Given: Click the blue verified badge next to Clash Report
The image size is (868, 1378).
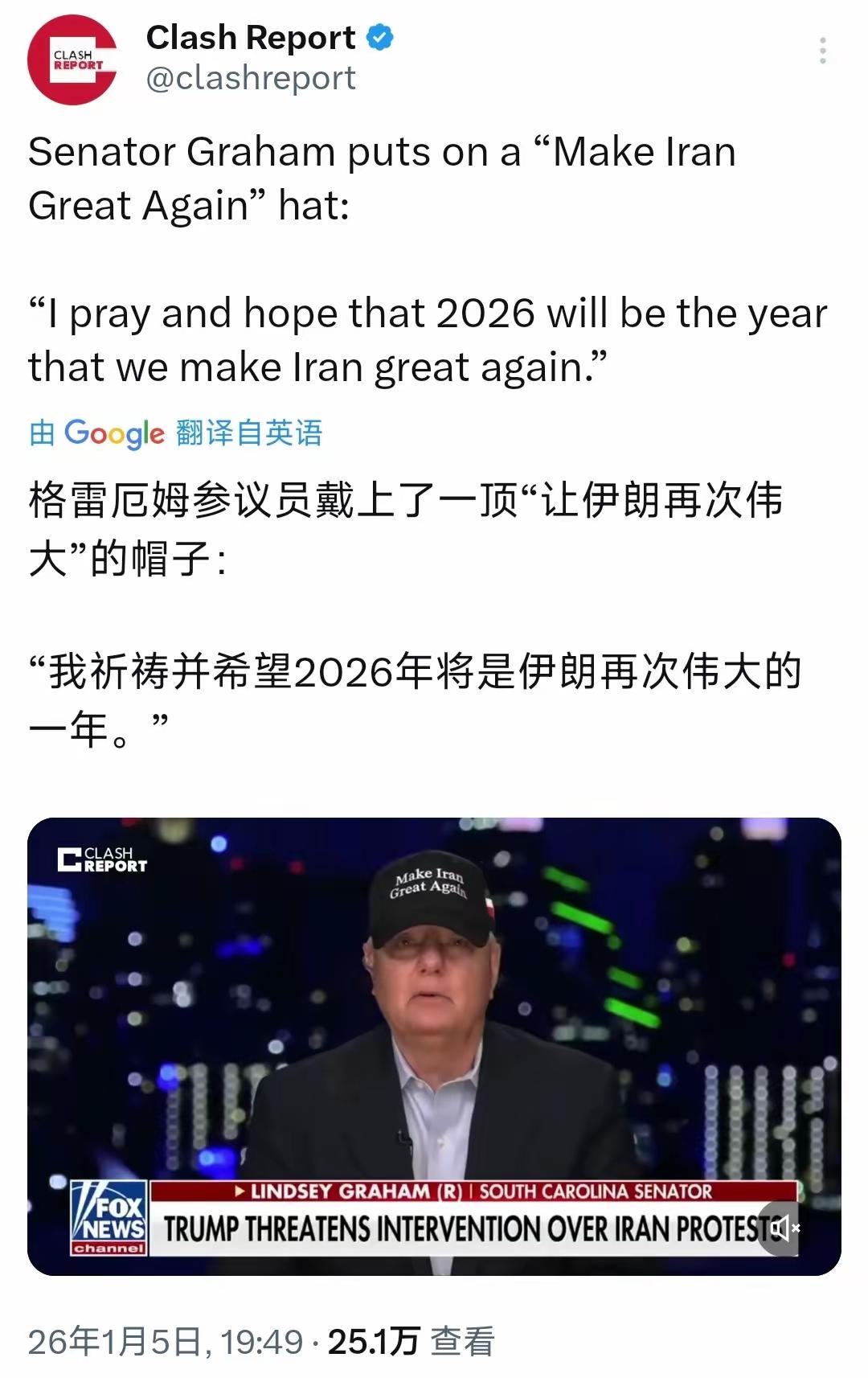Looking at the screenshot, I should 380,35.
